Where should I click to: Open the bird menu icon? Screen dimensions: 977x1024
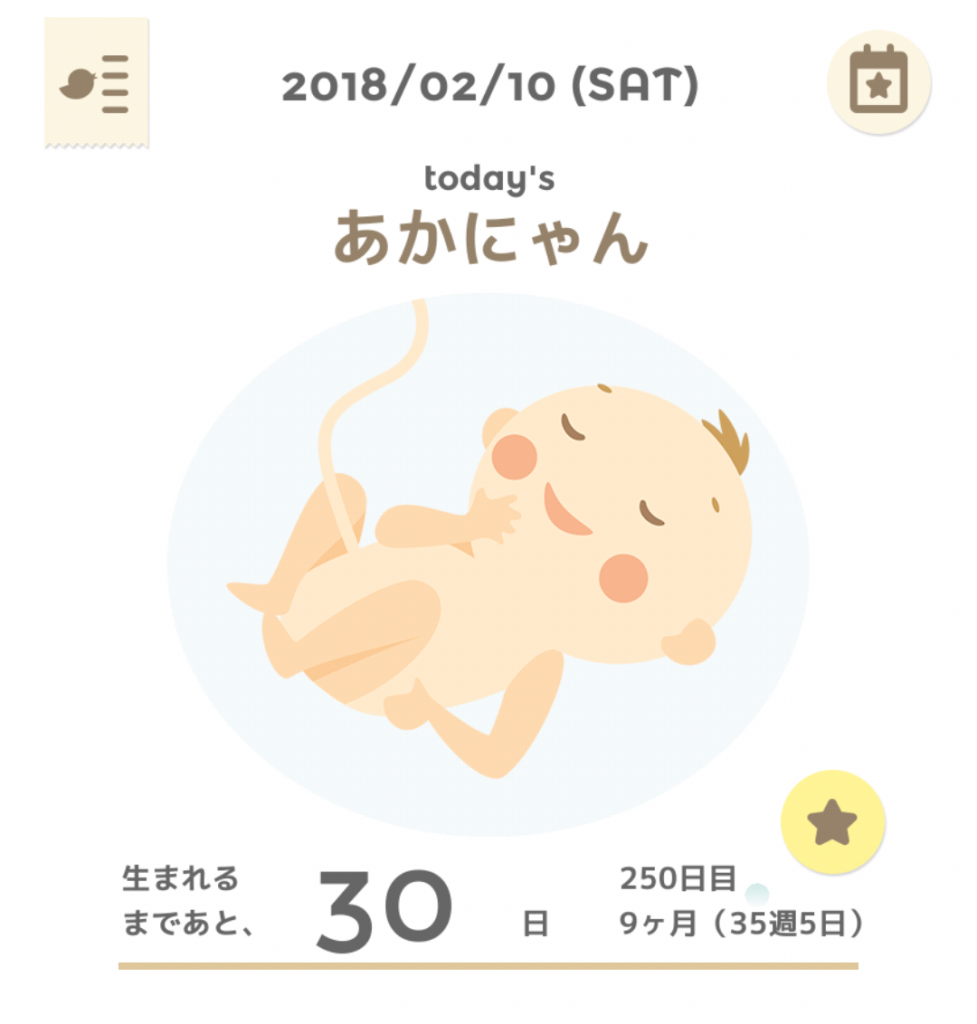pyautogui.click(x=96, y=84)
